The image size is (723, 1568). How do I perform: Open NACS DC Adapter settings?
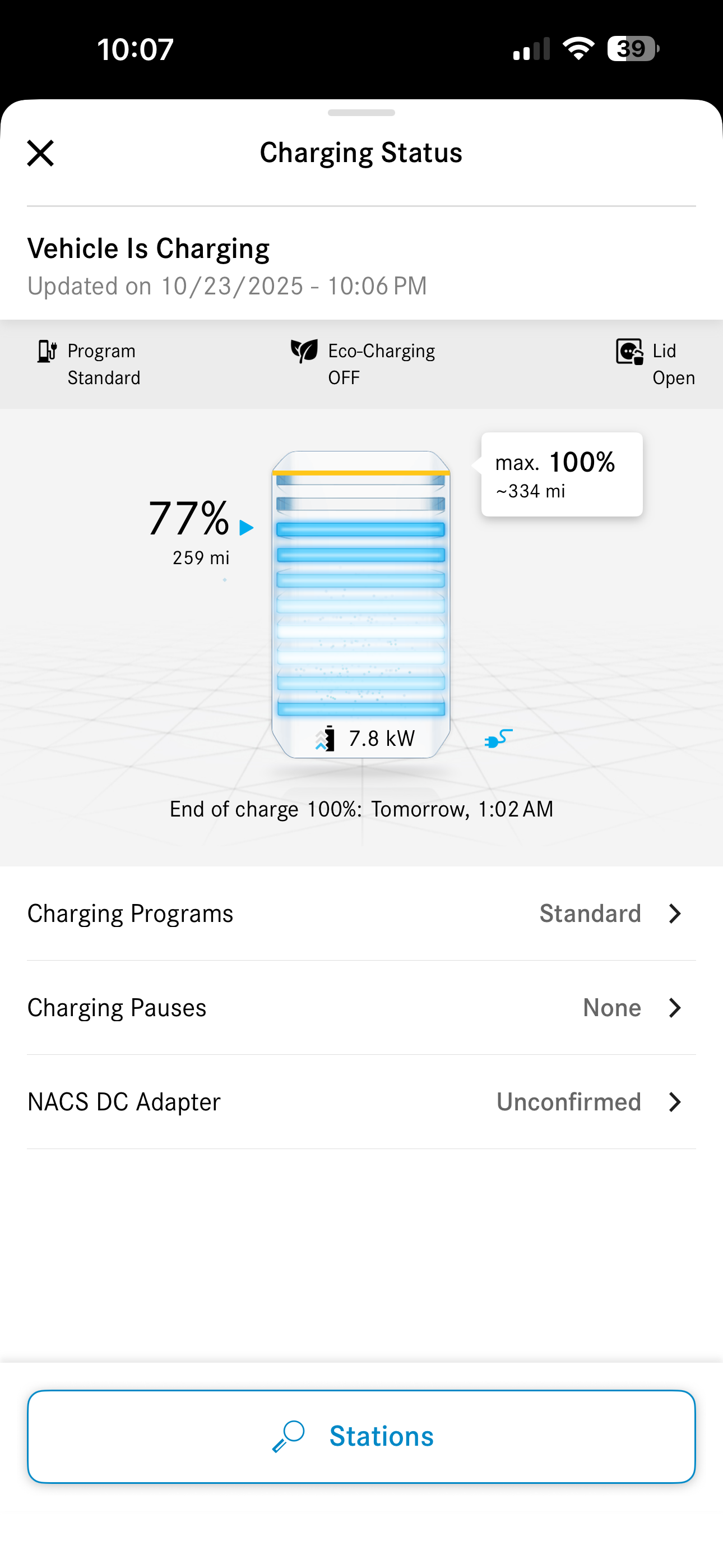pyautogui.click(x=361, y=1103)
